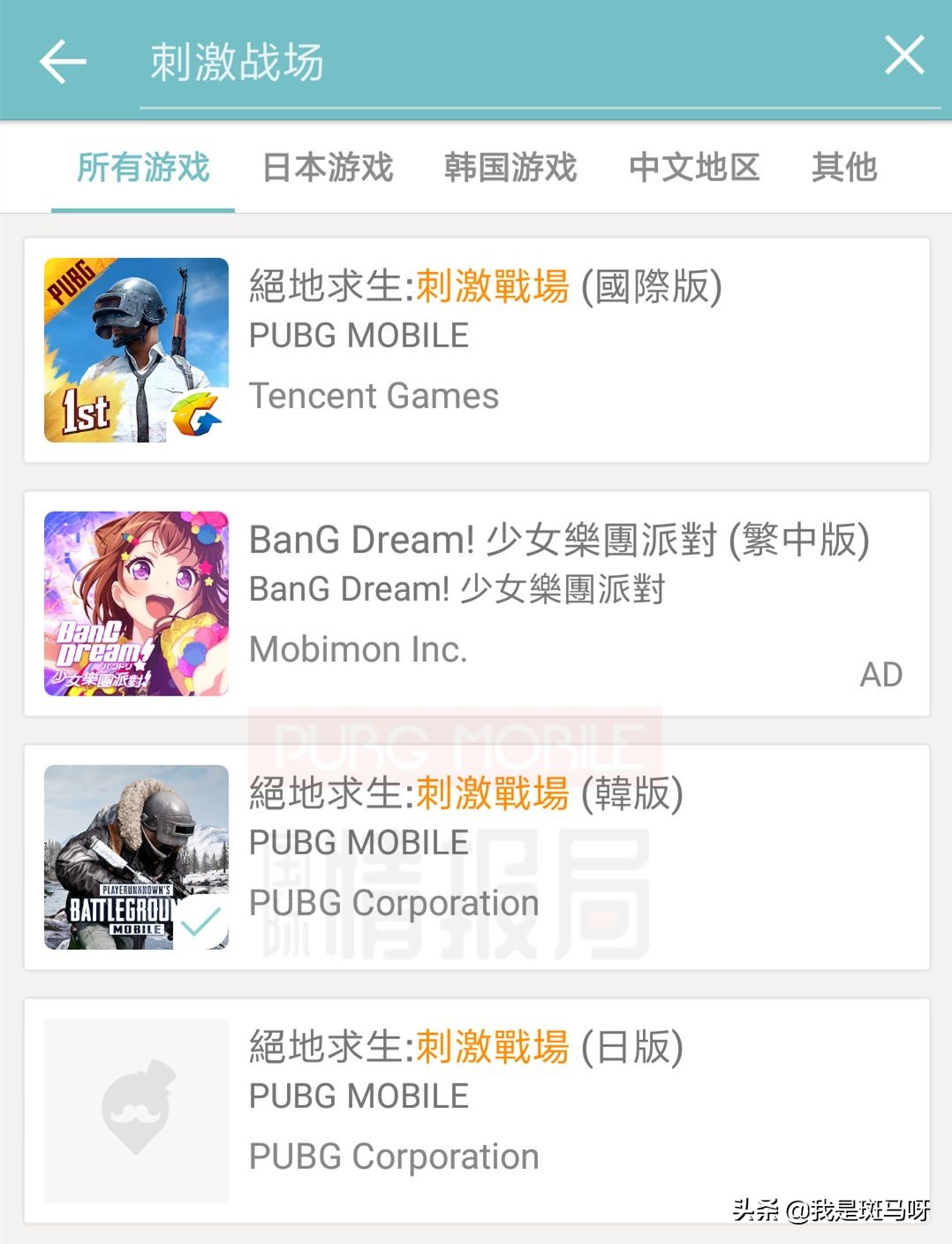Tap the BanG Dream! app icon

(x=134, y=603)
